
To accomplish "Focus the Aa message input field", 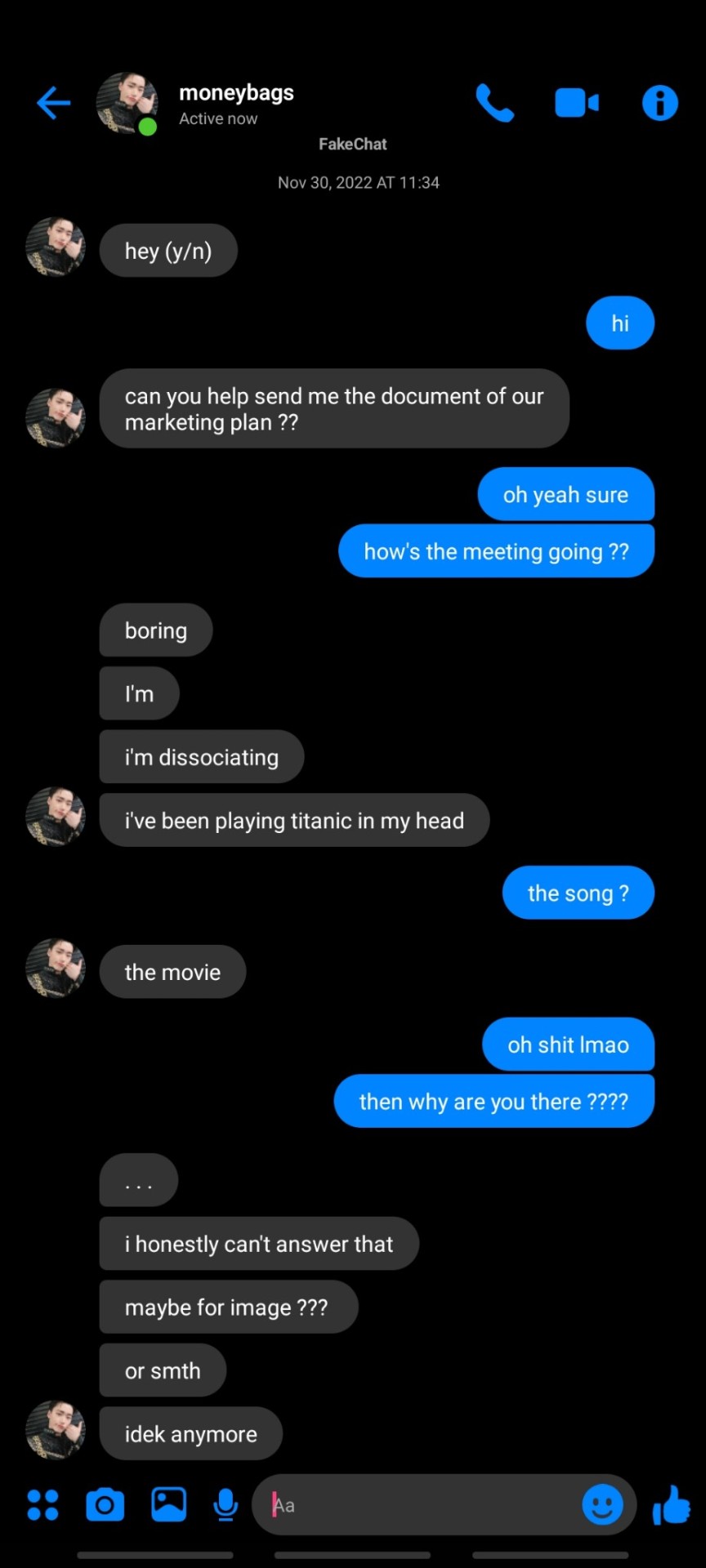I will tap(417, 1504).
